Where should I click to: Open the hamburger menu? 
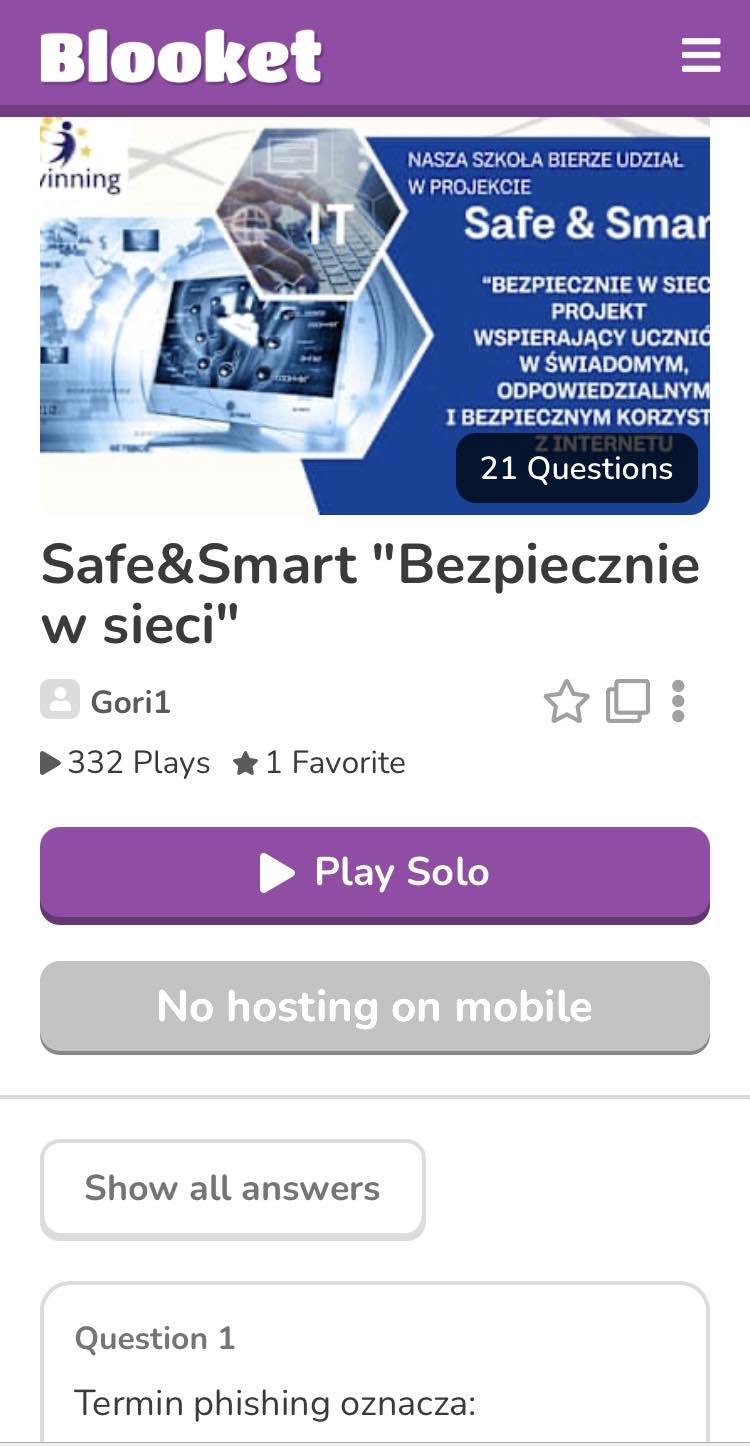tap(701, 55)
